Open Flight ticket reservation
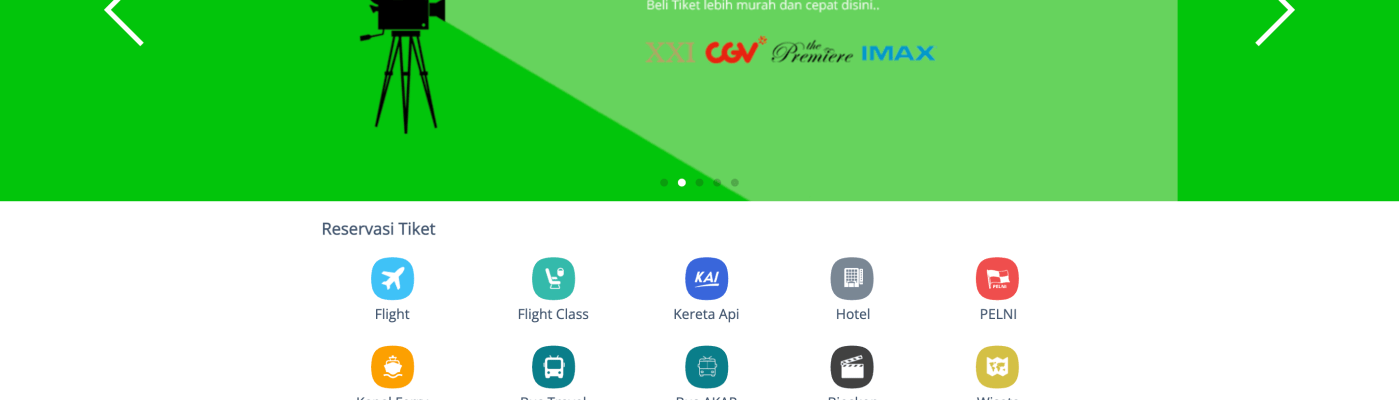The image size is (1399, 400). click(392, 279)
